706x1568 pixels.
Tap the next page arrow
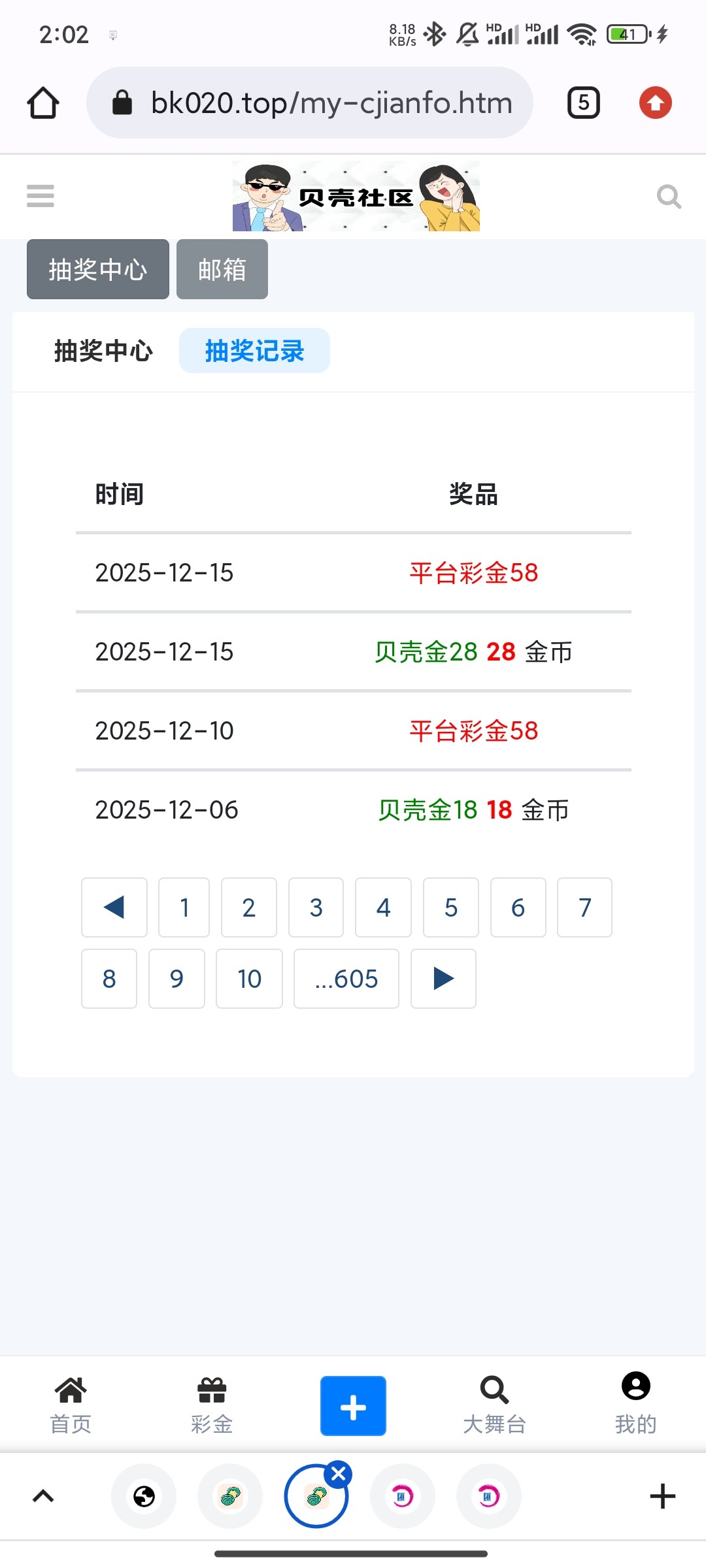coord(443,978)
